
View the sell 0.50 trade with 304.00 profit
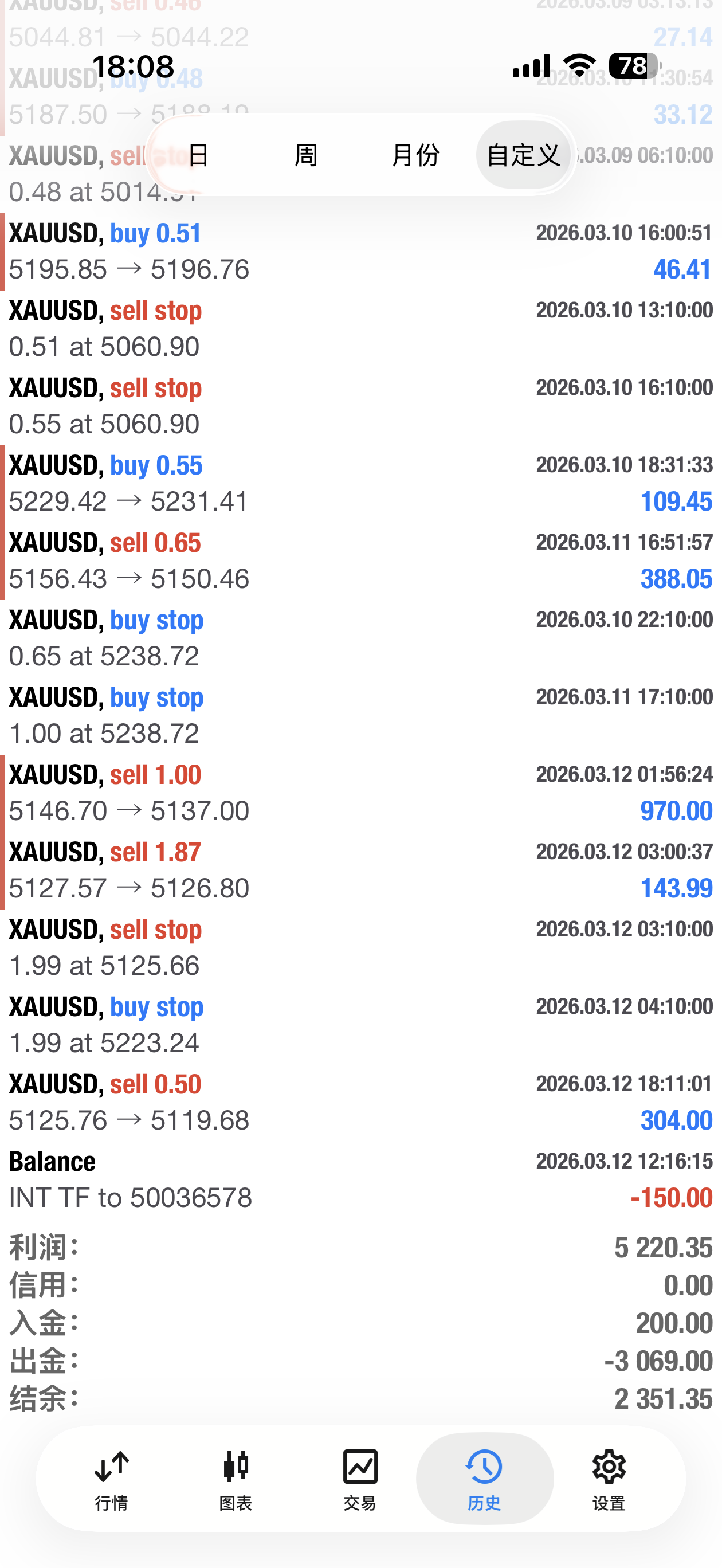point(360,1101)
